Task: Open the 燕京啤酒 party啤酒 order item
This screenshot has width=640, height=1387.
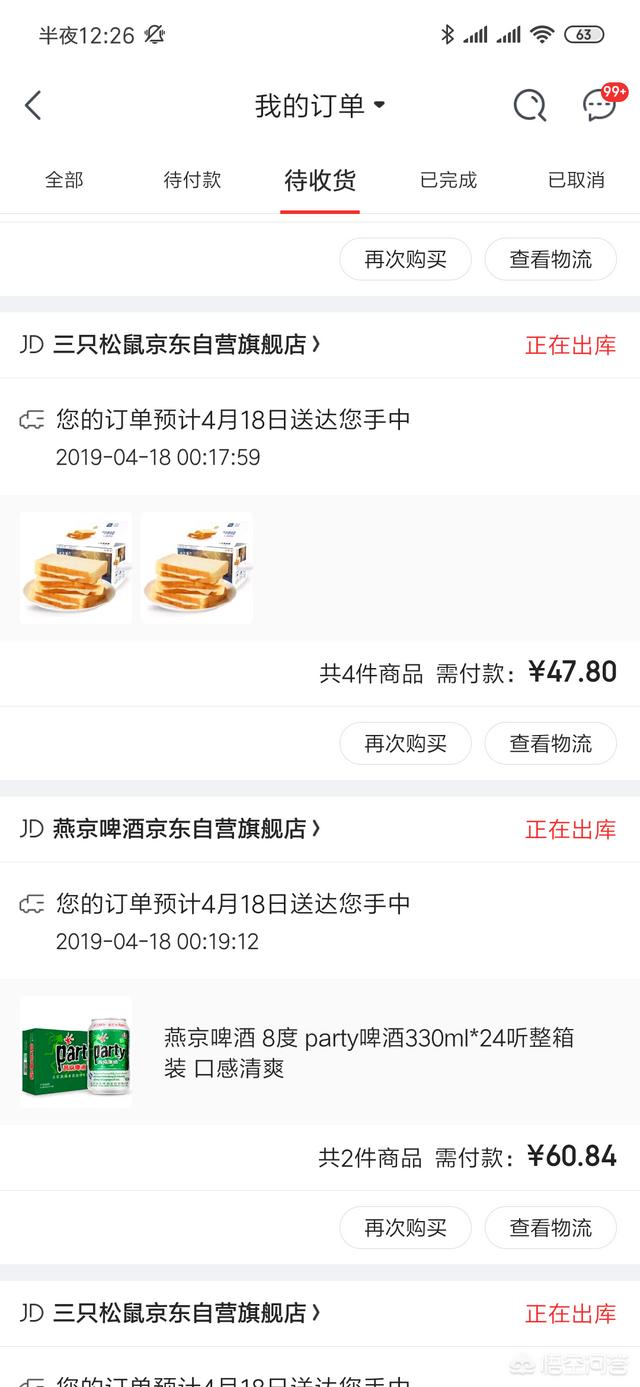Action: click(x=320, y=1052)
